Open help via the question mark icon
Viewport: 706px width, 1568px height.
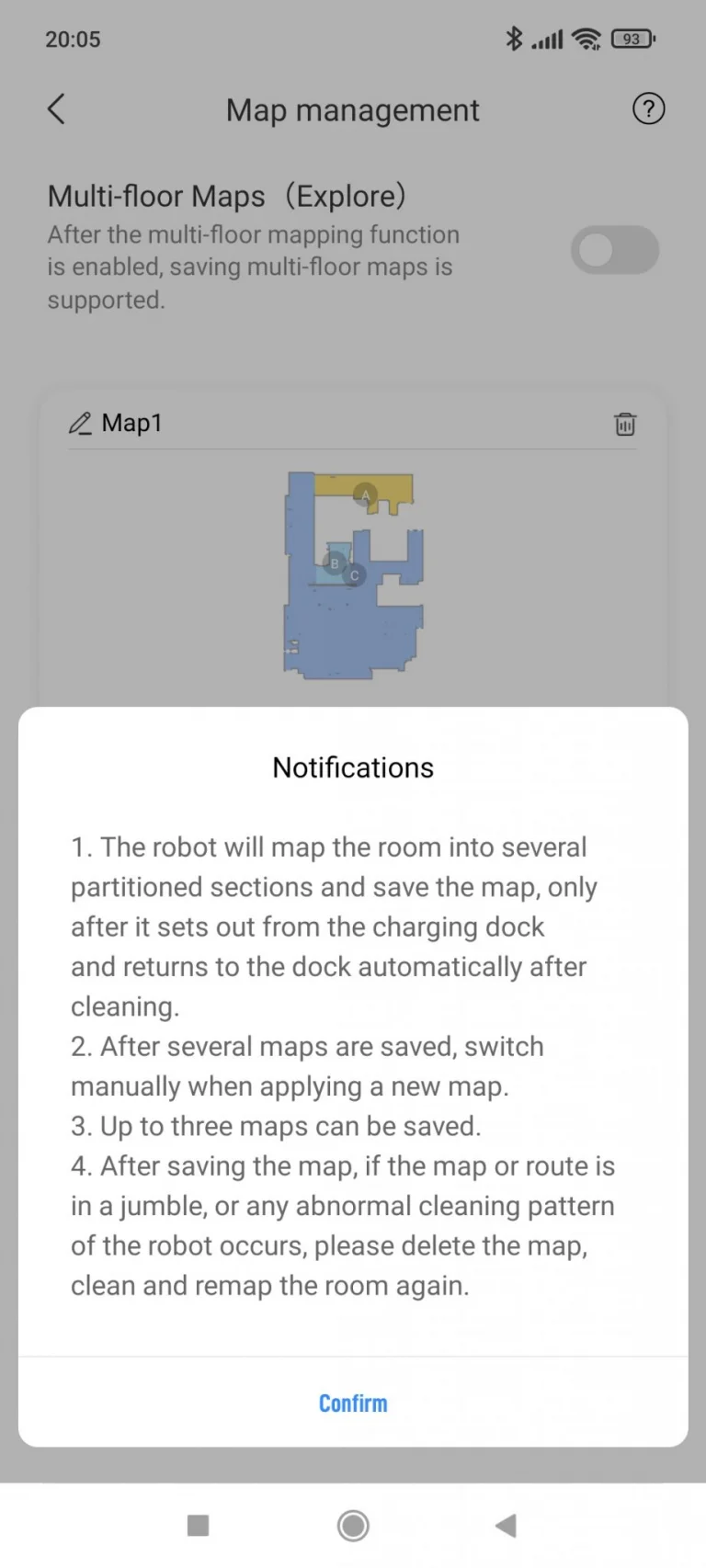pyautogui.click(x=648, y=108)
